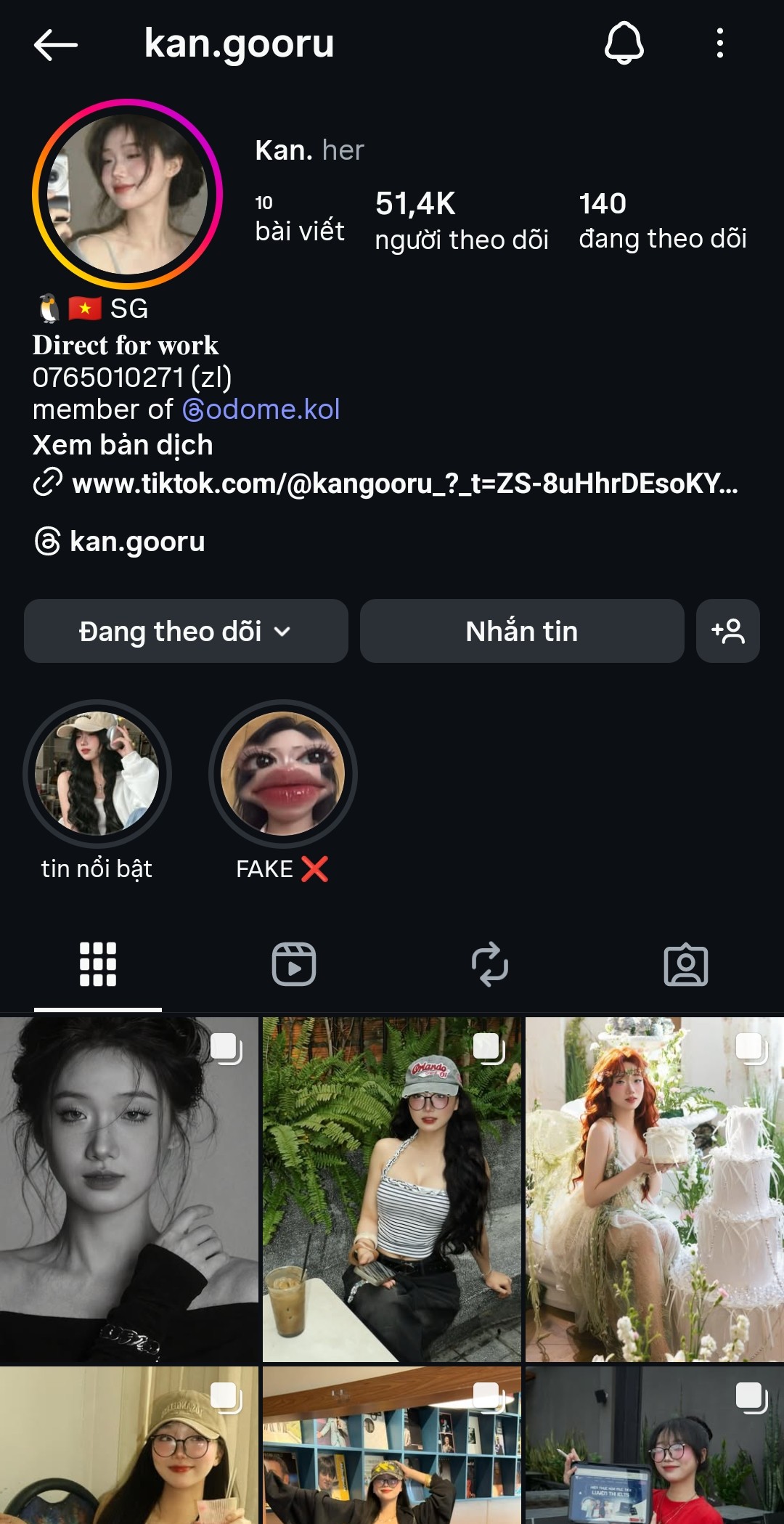Open the TikTok profile link
This screenshot has height=1524, width=784.
tap(404, 483)
